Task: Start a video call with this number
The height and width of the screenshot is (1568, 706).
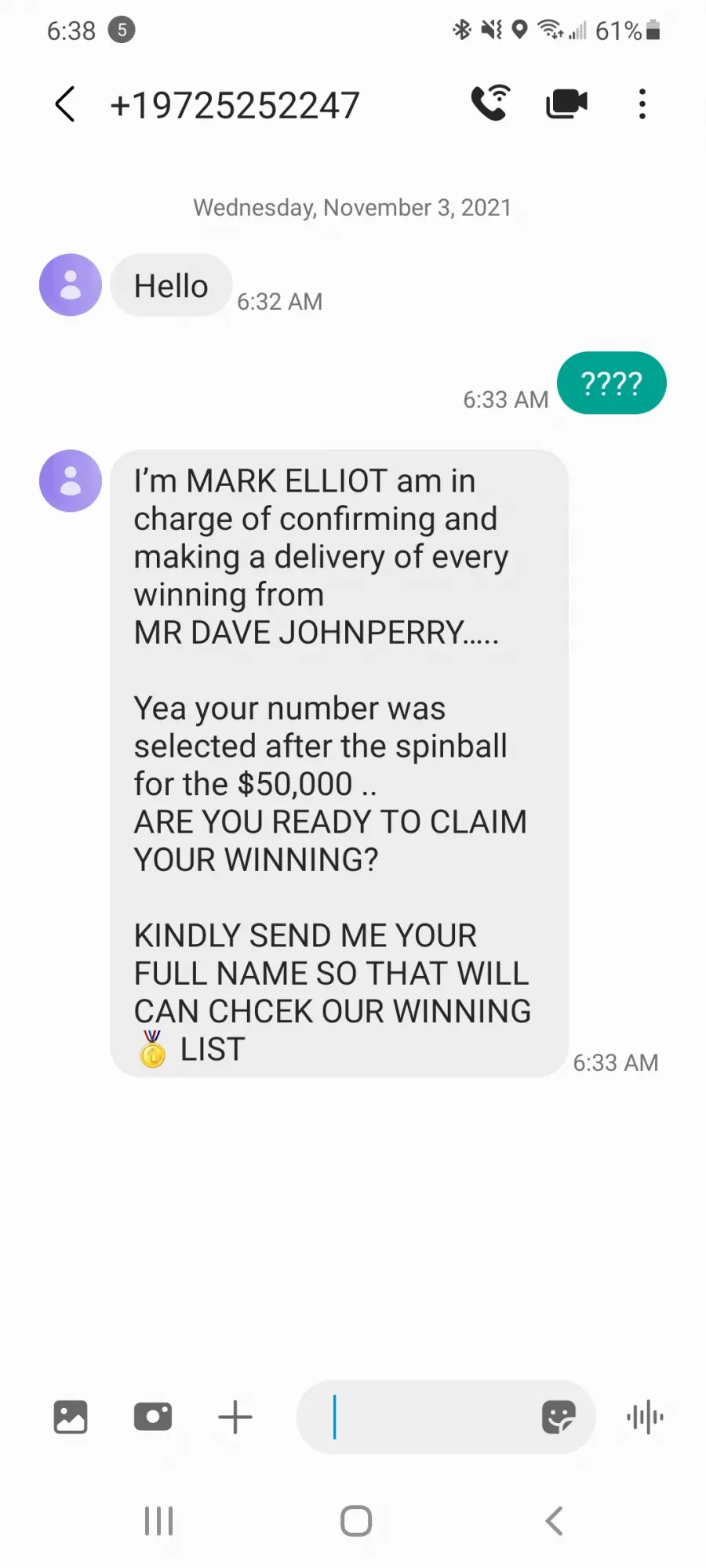Action: (566, 103)
